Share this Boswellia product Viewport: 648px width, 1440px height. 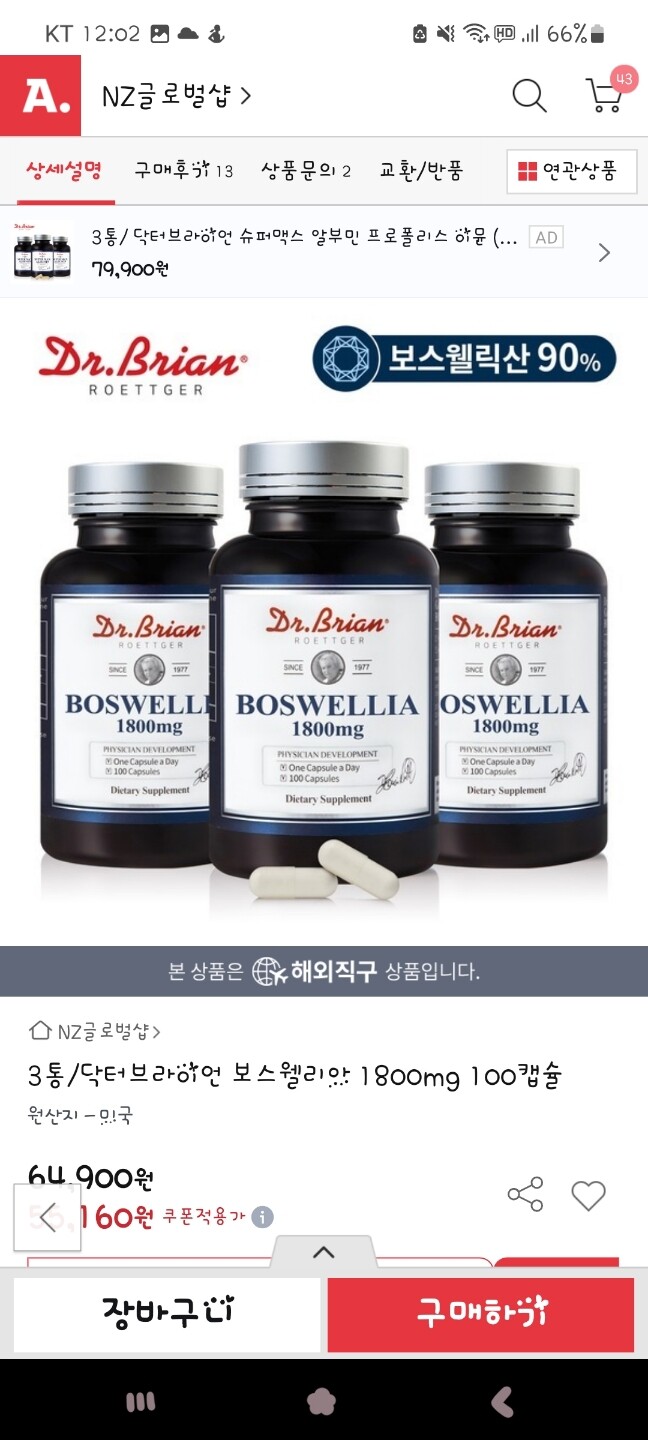point(526,1195)
